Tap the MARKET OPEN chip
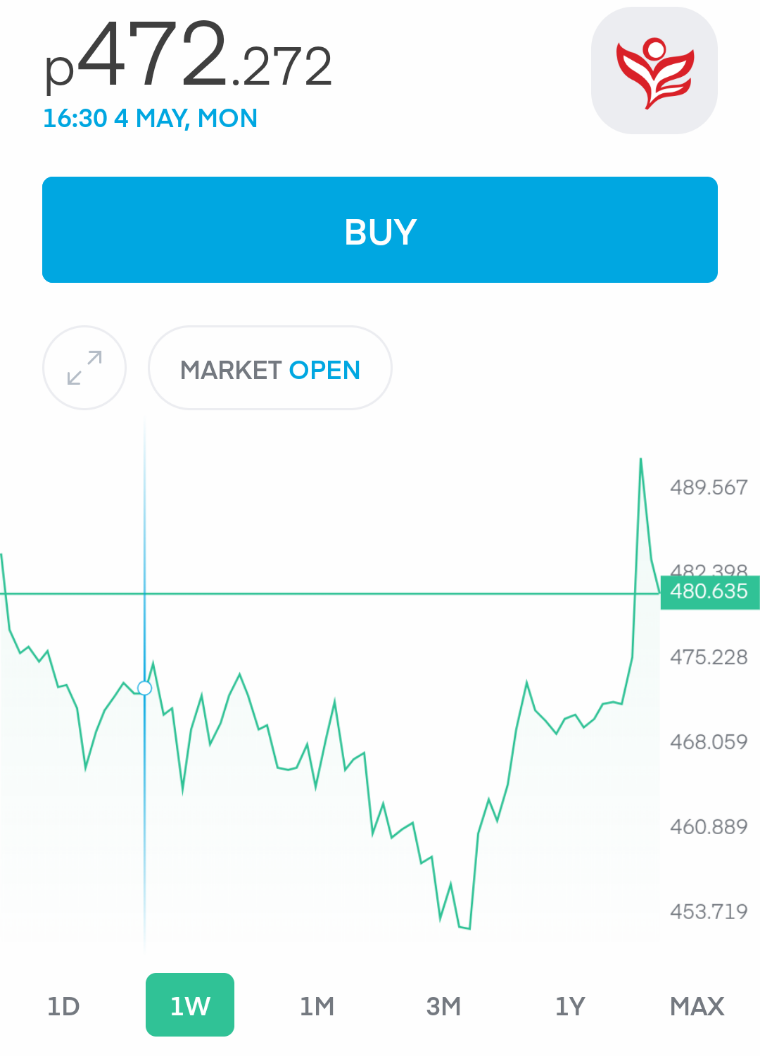Screen dimensions: 760x1056 click(x=270, y=369)
